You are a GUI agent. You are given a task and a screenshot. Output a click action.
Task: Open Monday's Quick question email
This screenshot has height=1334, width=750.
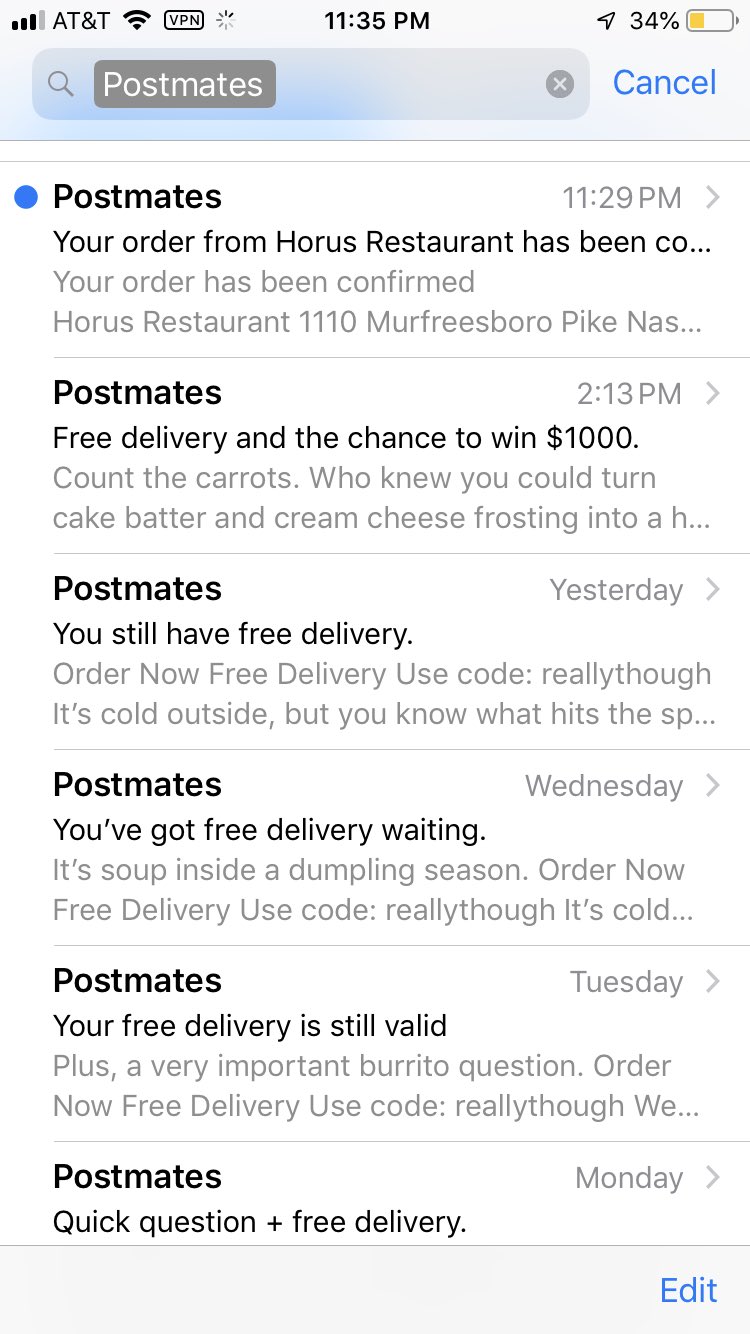375,1195
